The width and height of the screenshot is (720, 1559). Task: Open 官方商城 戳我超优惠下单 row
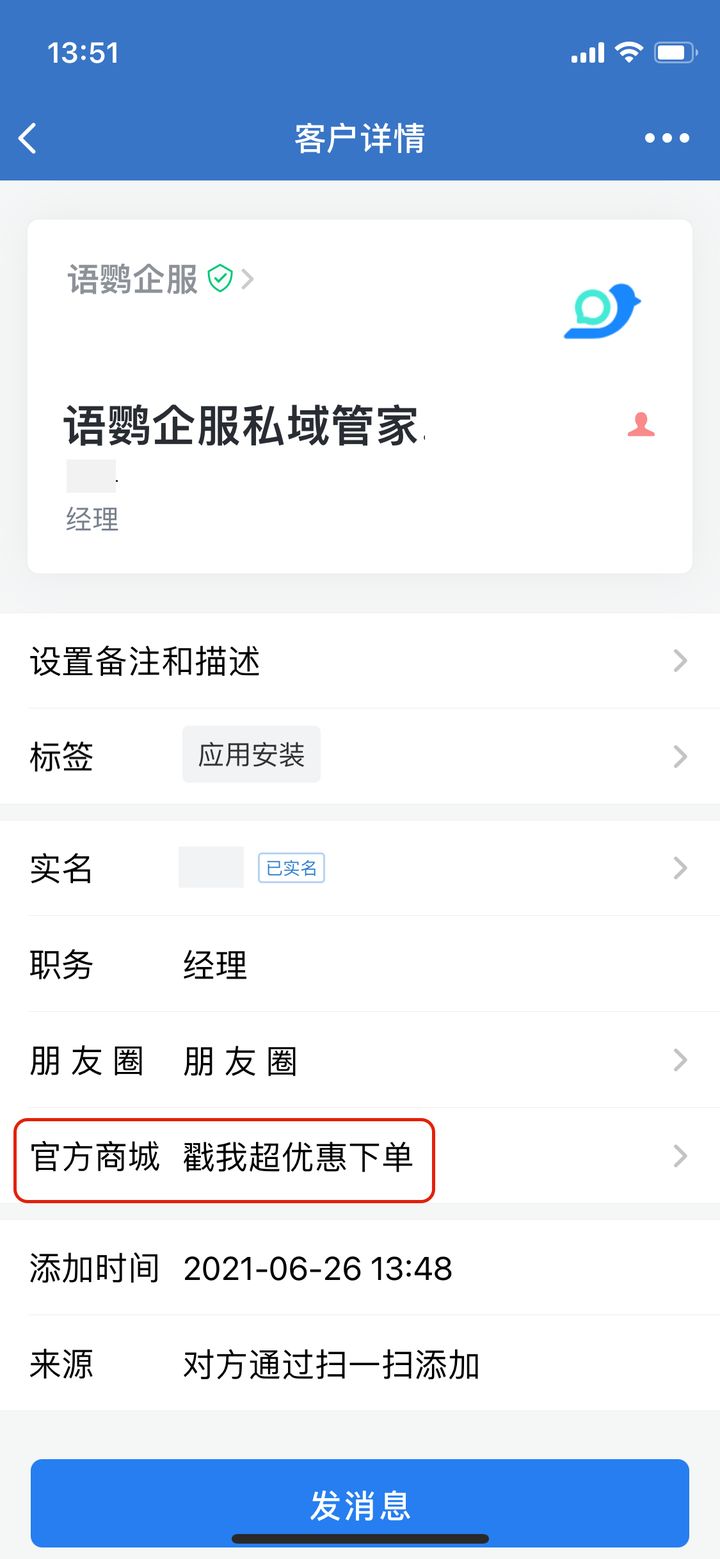click(x=360, y=1157)
